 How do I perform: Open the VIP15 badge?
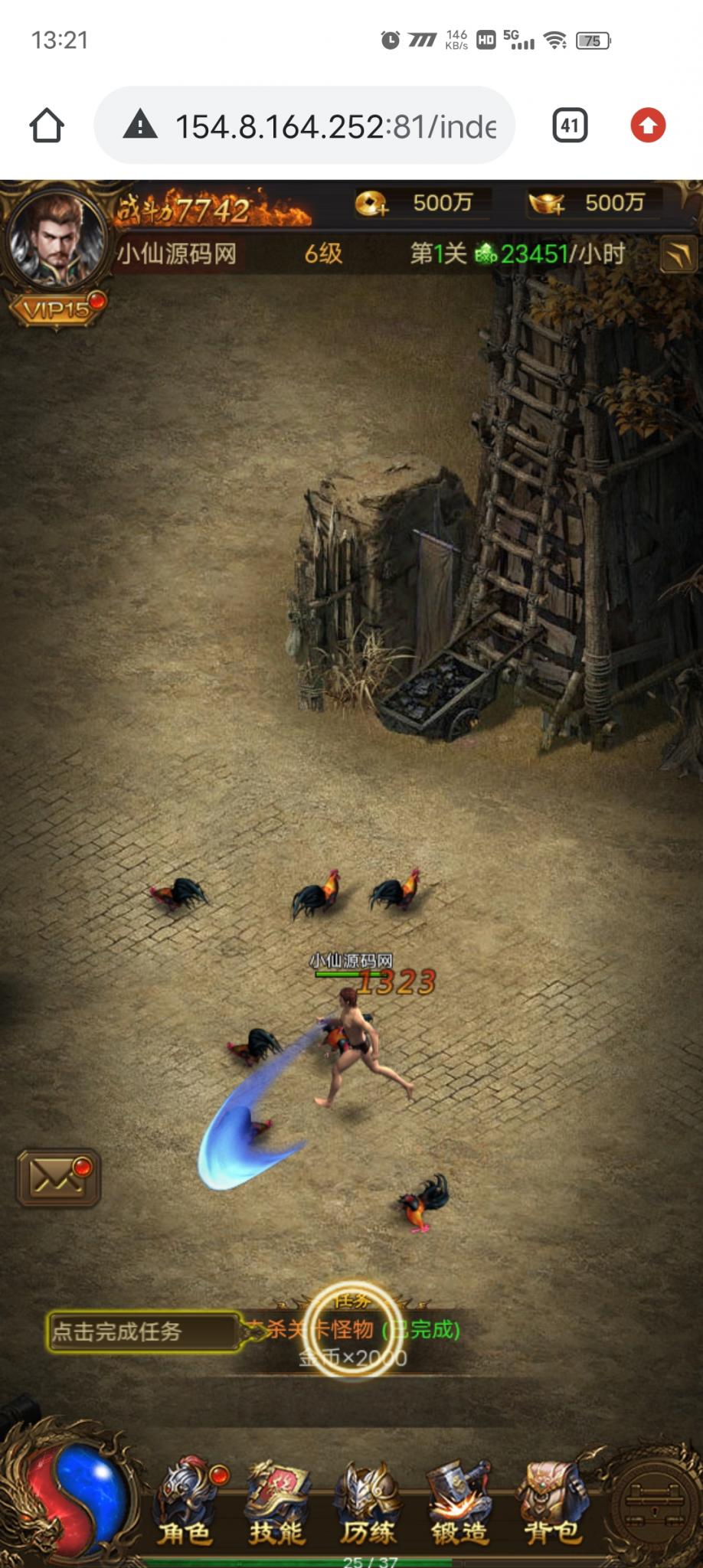click(x=56, y=309)
